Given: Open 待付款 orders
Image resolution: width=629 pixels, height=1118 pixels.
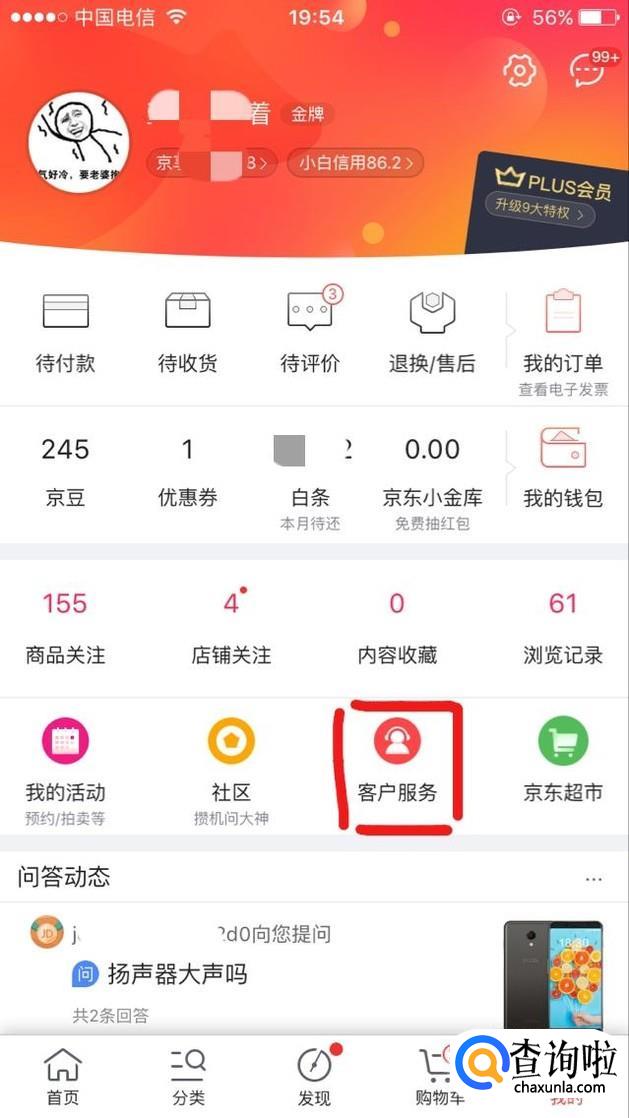Looking at the screenshot, I should [65, 333].
